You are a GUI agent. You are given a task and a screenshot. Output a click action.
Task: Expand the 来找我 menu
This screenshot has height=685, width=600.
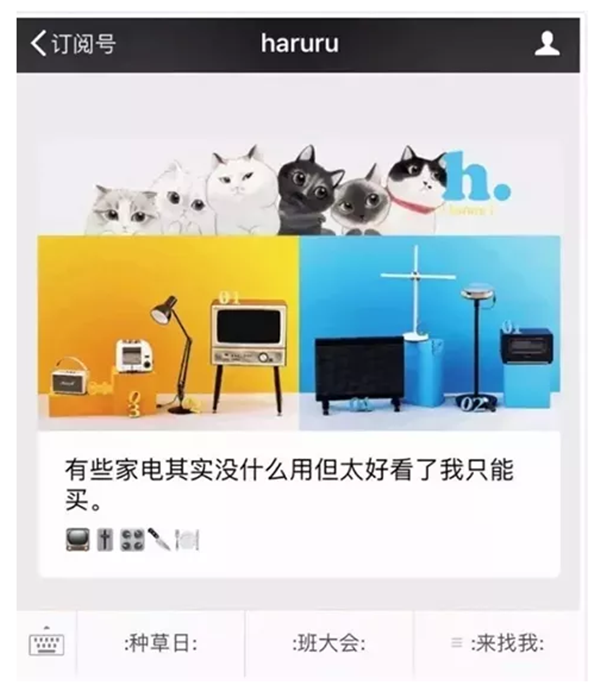(497, 643)
